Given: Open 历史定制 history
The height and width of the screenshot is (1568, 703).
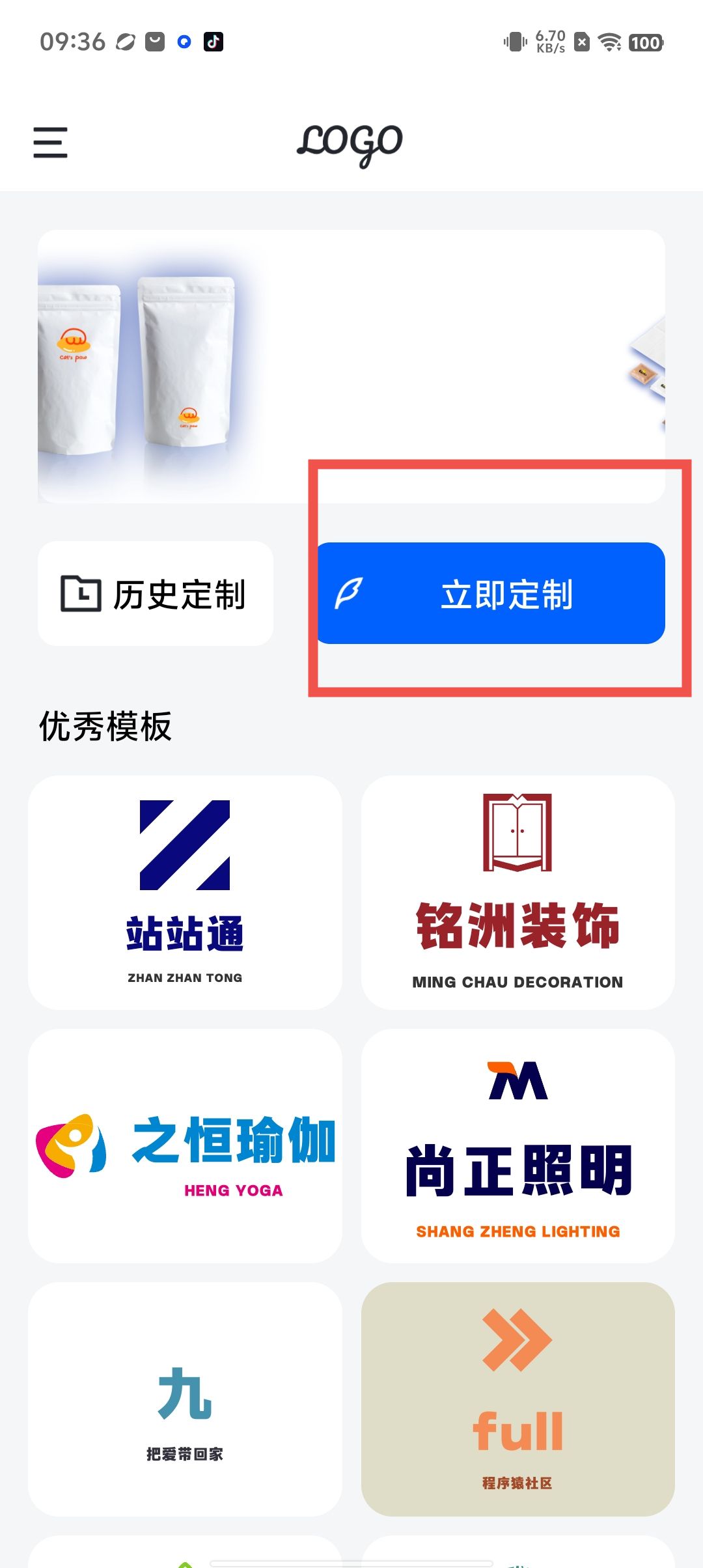Looking at the screenshot, I should pos(156,593).
